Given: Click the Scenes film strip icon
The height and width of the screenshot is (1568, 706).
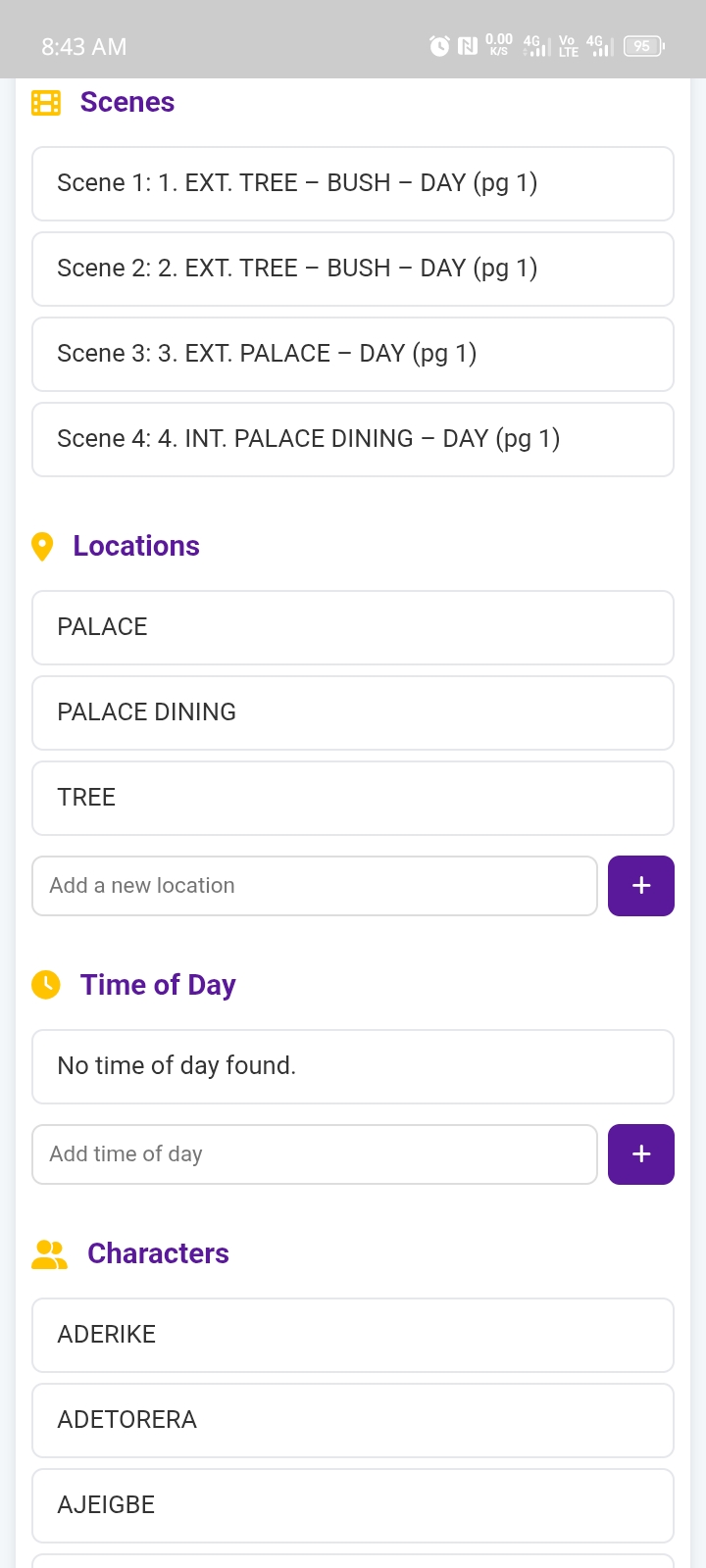Looking at the screenshot, I should (46, 102).
